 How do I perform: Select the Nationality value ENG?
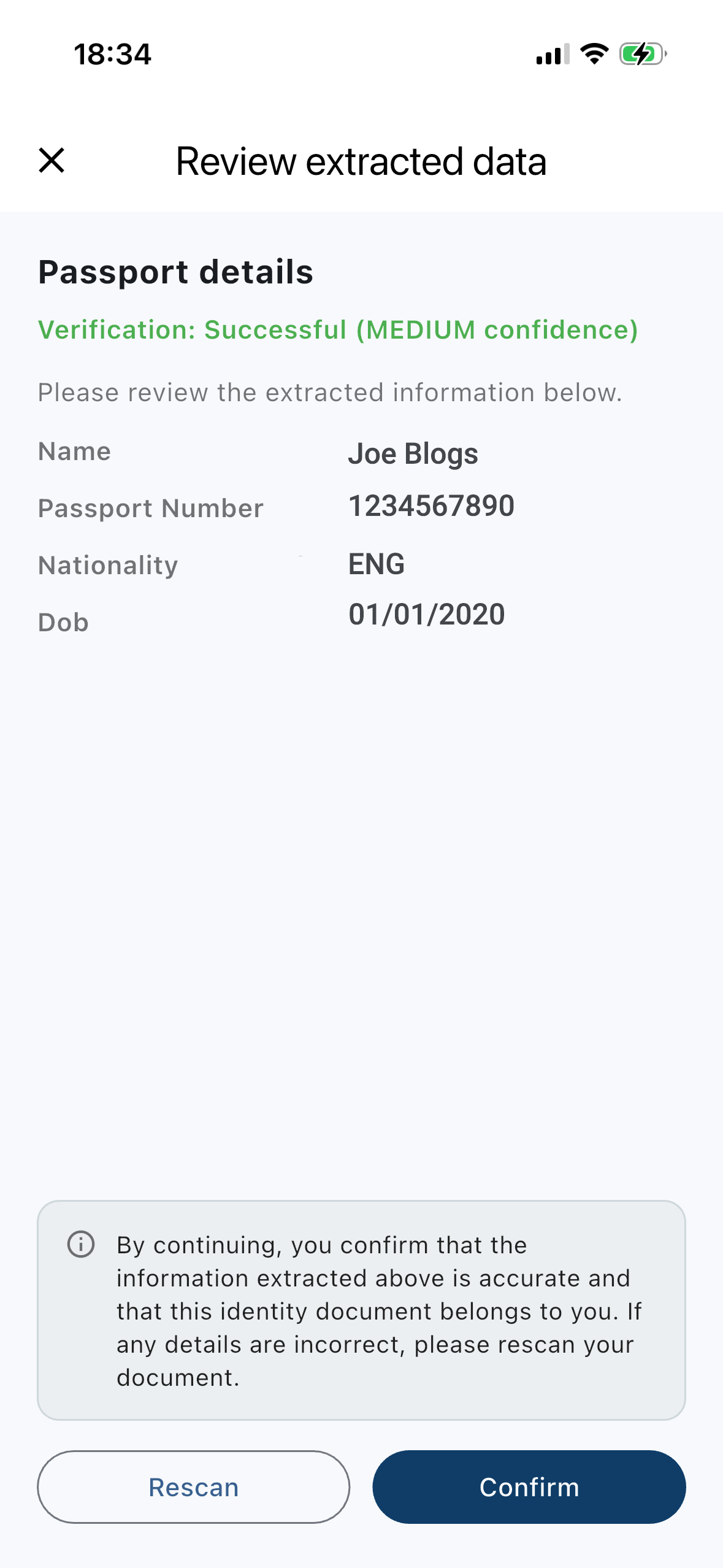[x=376, y=564]
